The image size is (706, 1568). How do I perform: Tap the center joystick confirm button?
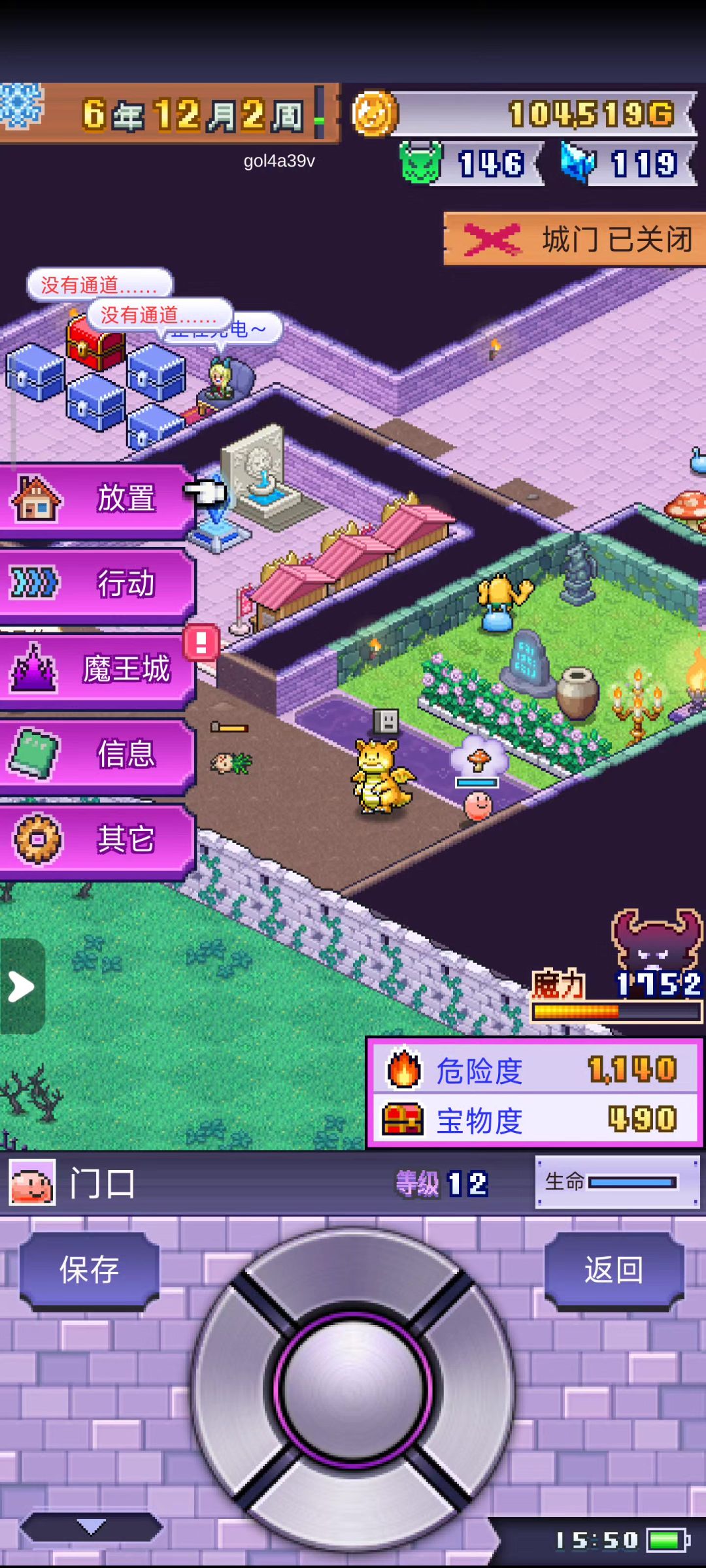pyautogui.click(x=353, y=1388)
